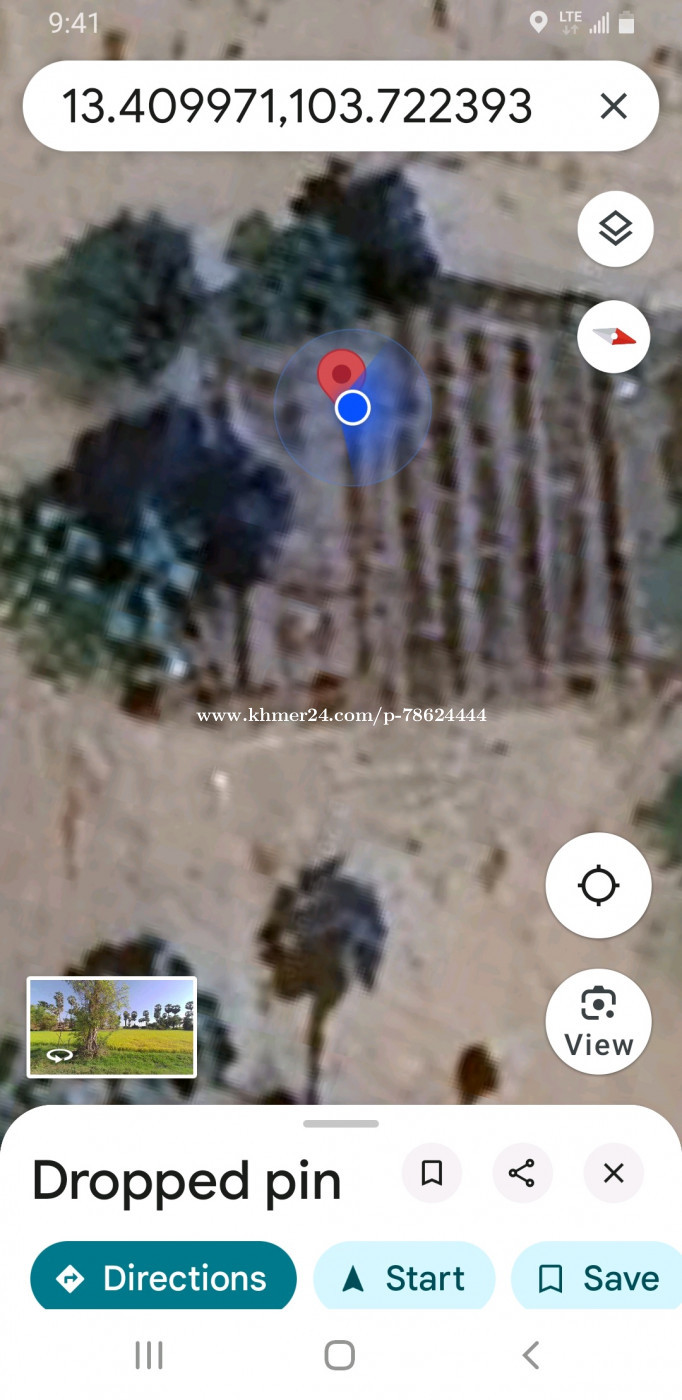Get Directions to the dropped pin
The image size is (682, 1400).
coord(164,1277)
